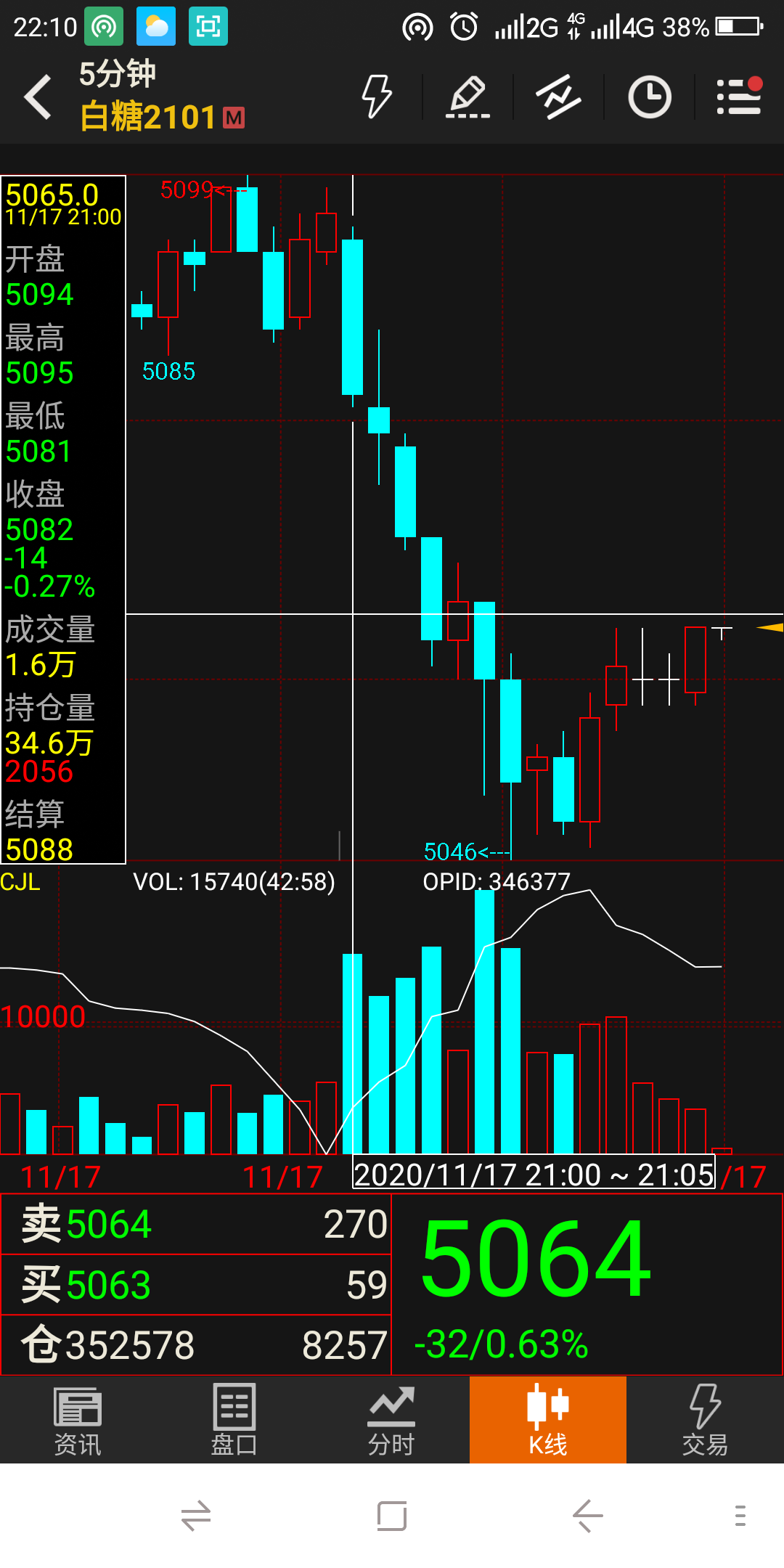Tap the 买 5063 bid quote row

(x=196, y=1285)
